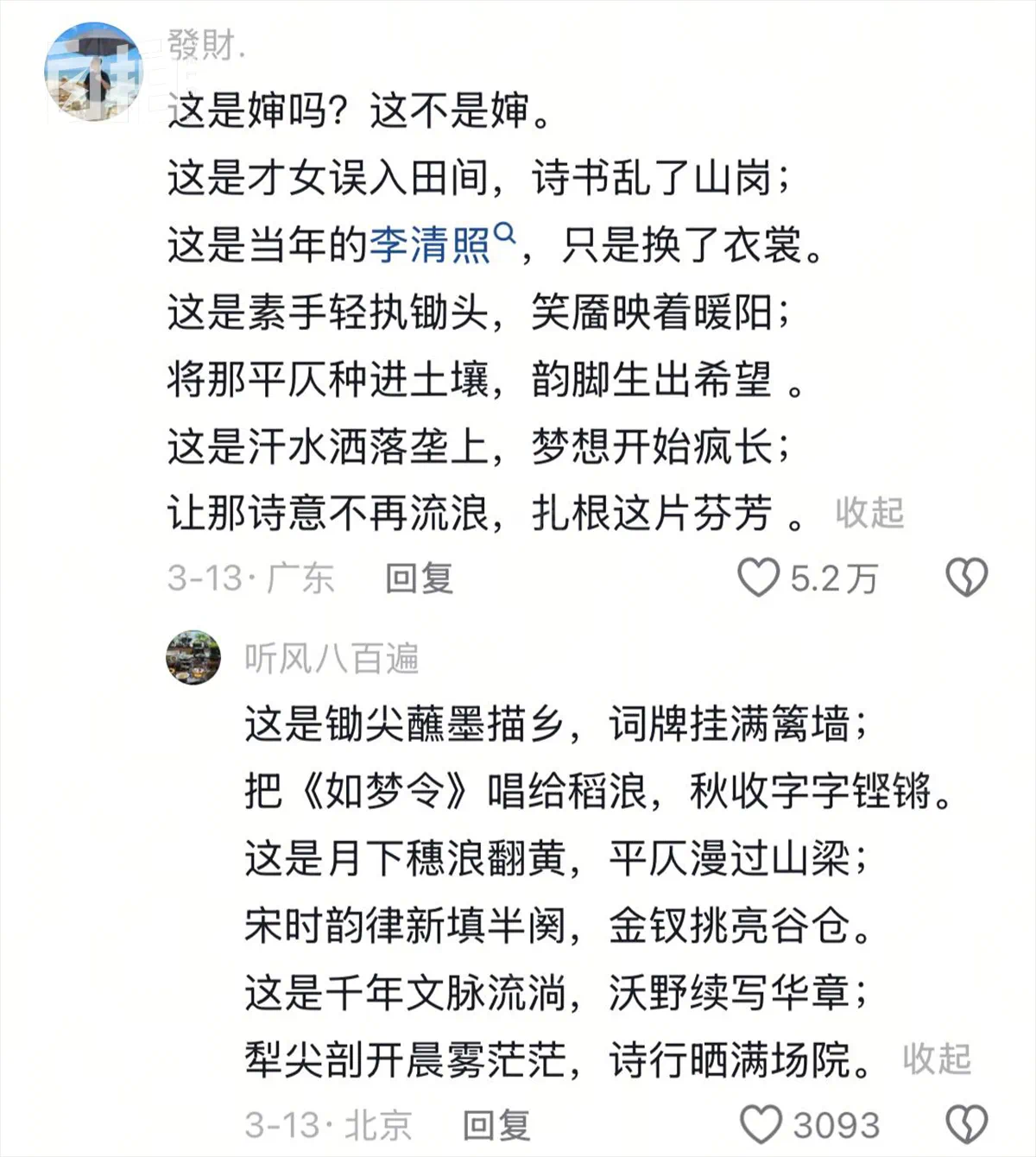This screenshot has width=1036, height=1157.
Task: Like 听风八百遍's comment with 3093 likes
Action: click(x=761, y=1124)
